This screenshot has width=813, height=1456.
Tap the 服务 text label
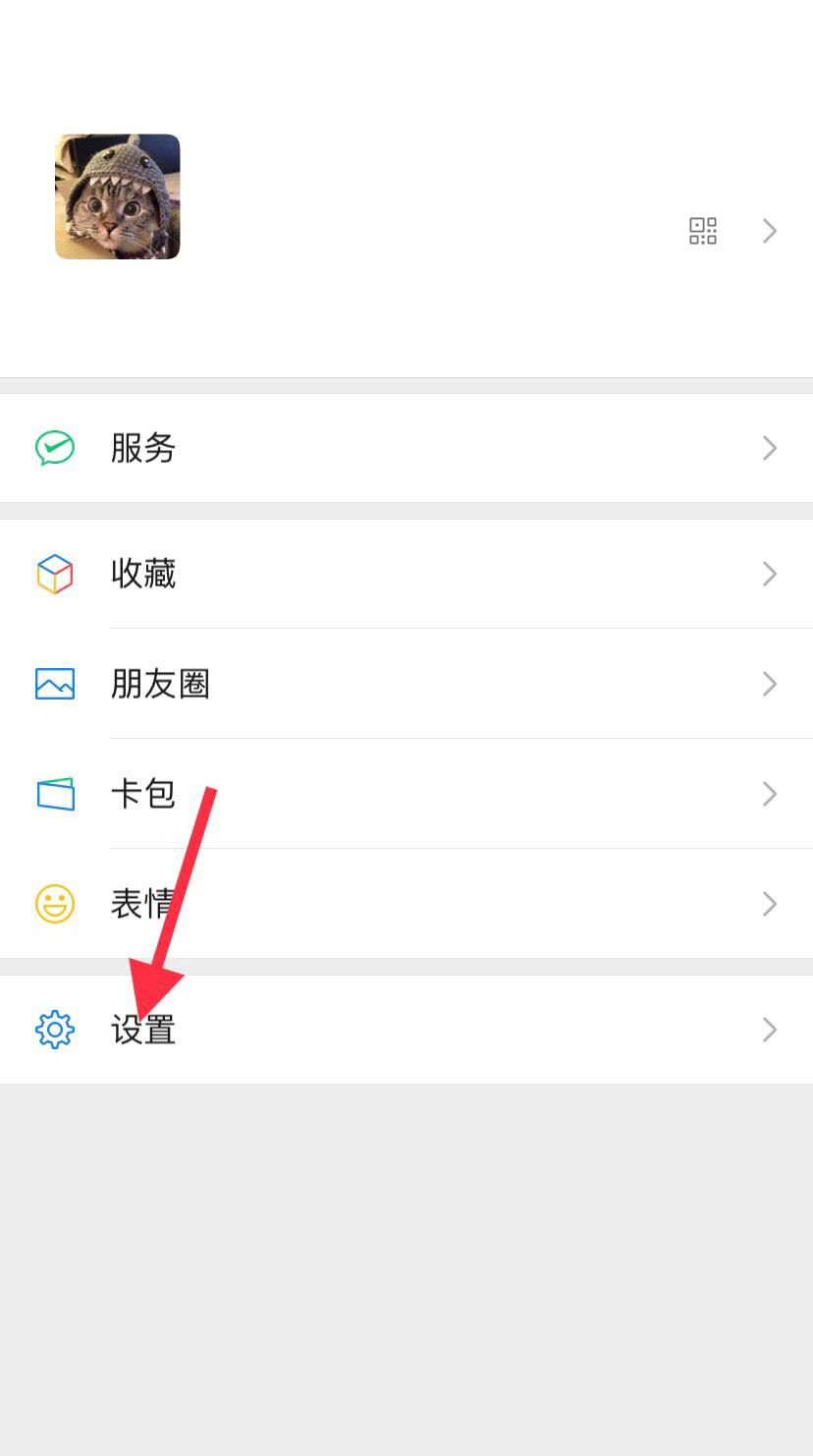point(144,448)
